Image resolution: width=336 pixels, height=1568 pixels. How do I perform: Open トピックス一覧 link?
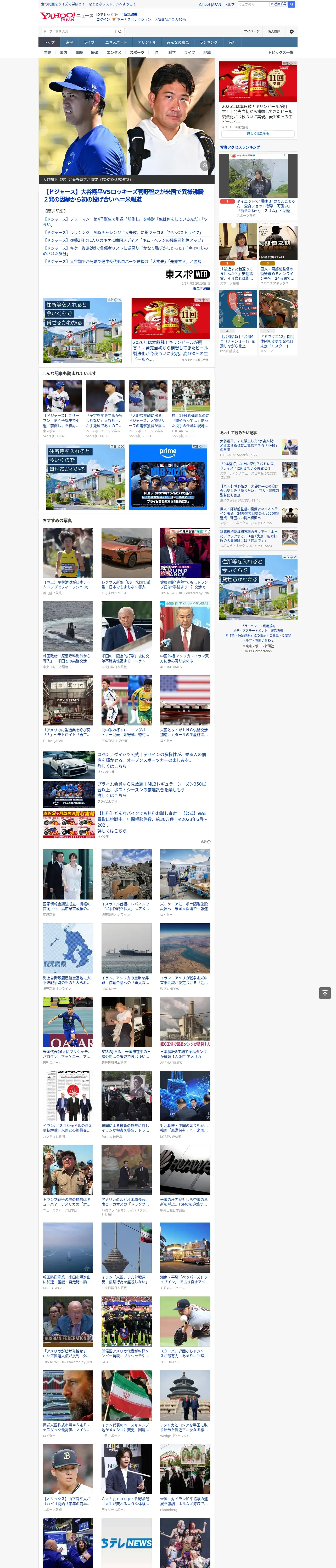coord(281,52)
